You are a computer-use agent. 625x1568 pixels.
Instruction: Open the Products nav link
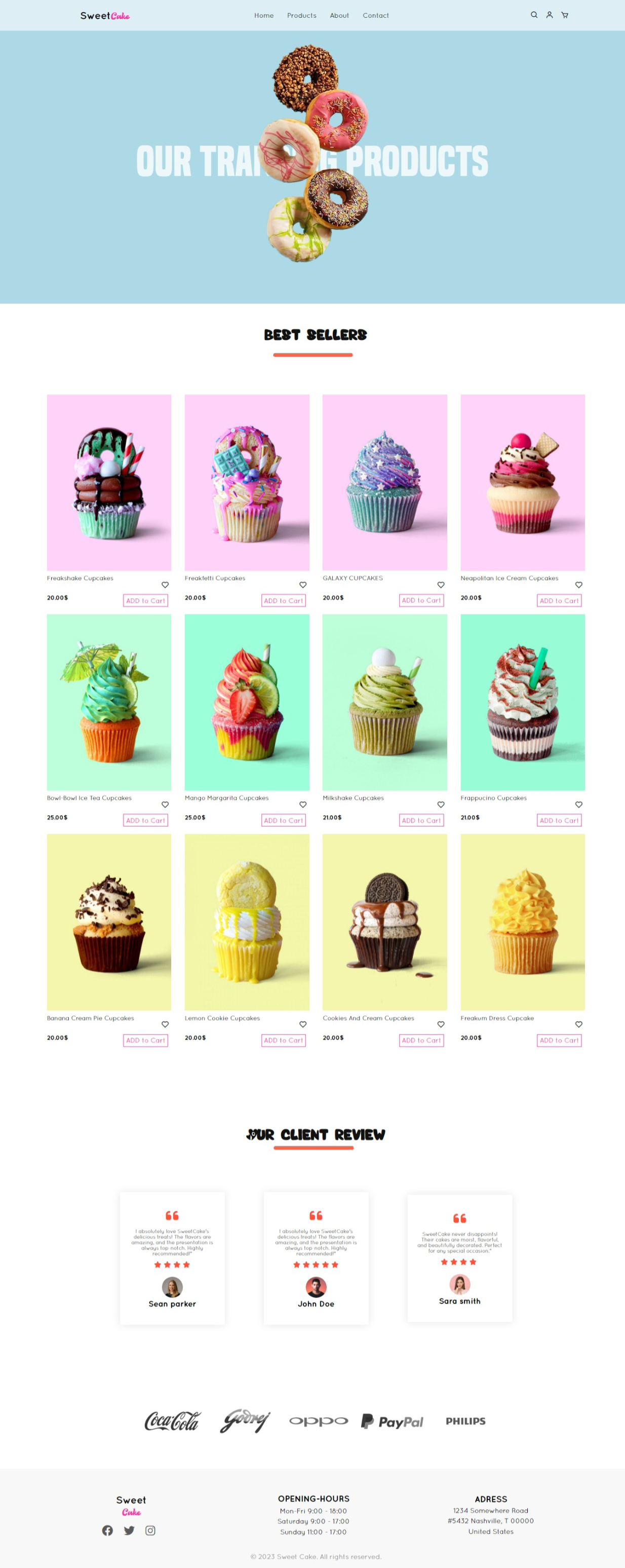click(301, 15)
